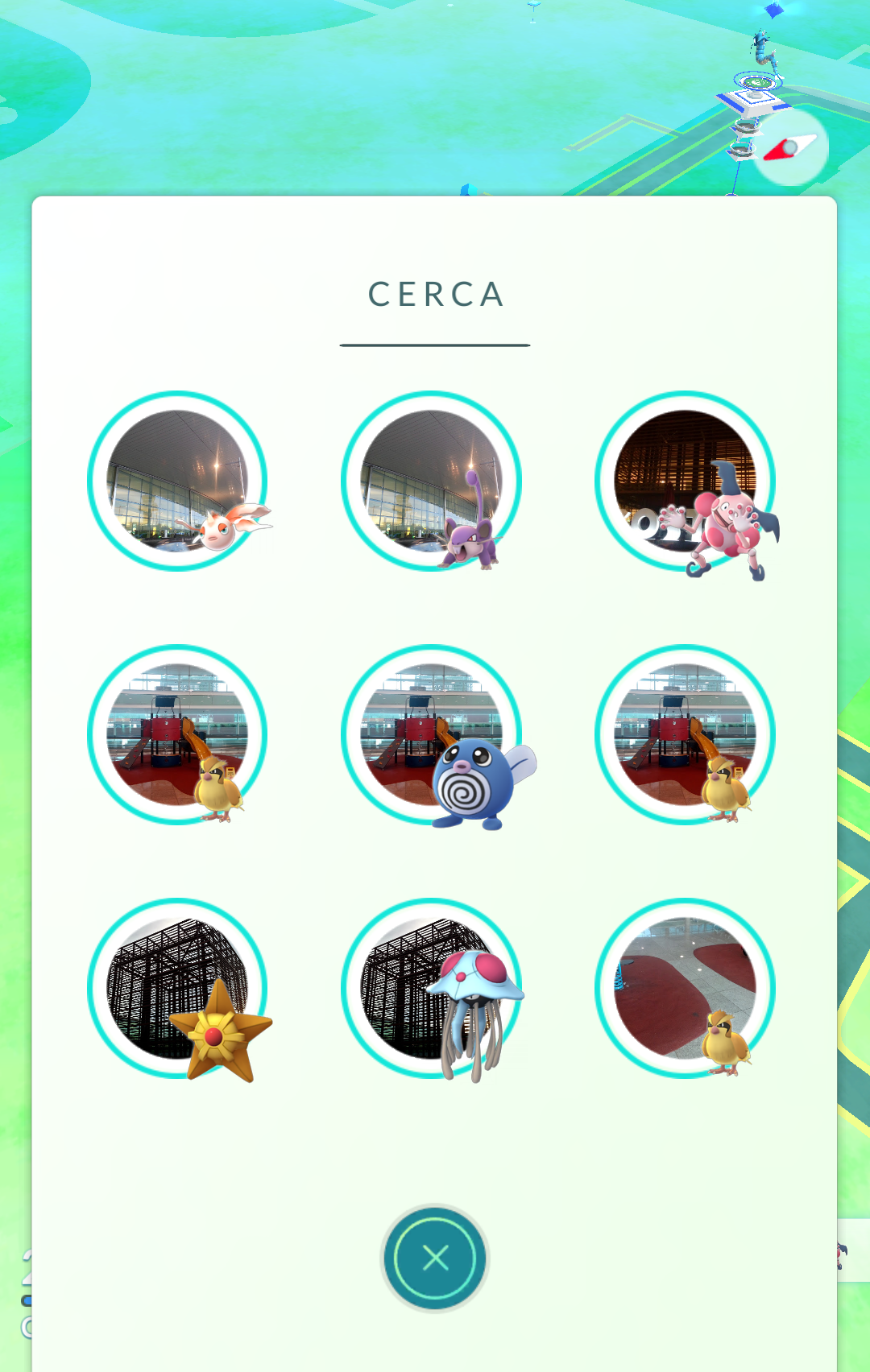Tap the map compass
Screen dimensions: 870x1372
789,147
